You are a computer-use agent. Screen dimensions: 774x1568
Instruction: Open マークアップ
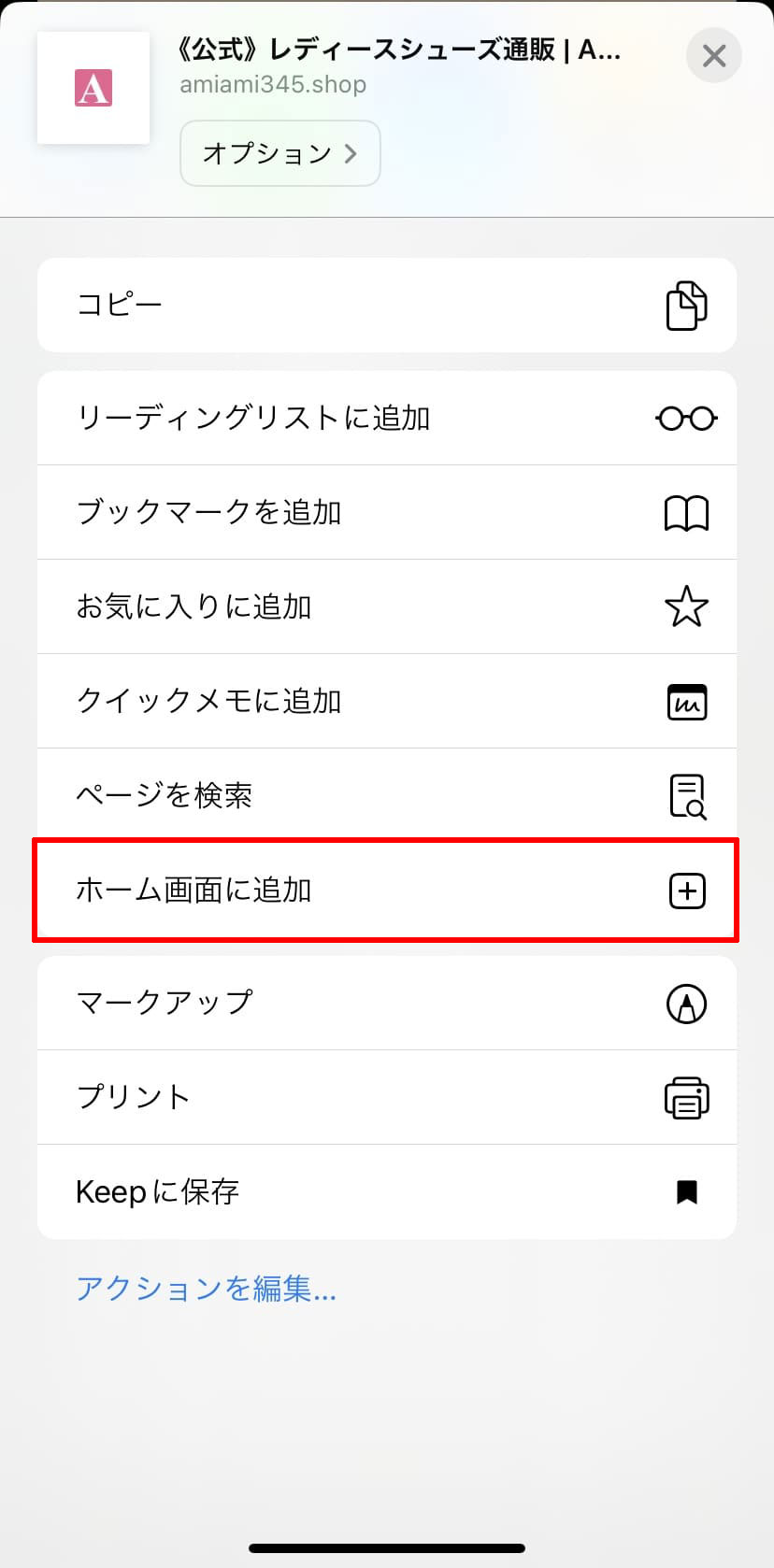[386, 1003]
